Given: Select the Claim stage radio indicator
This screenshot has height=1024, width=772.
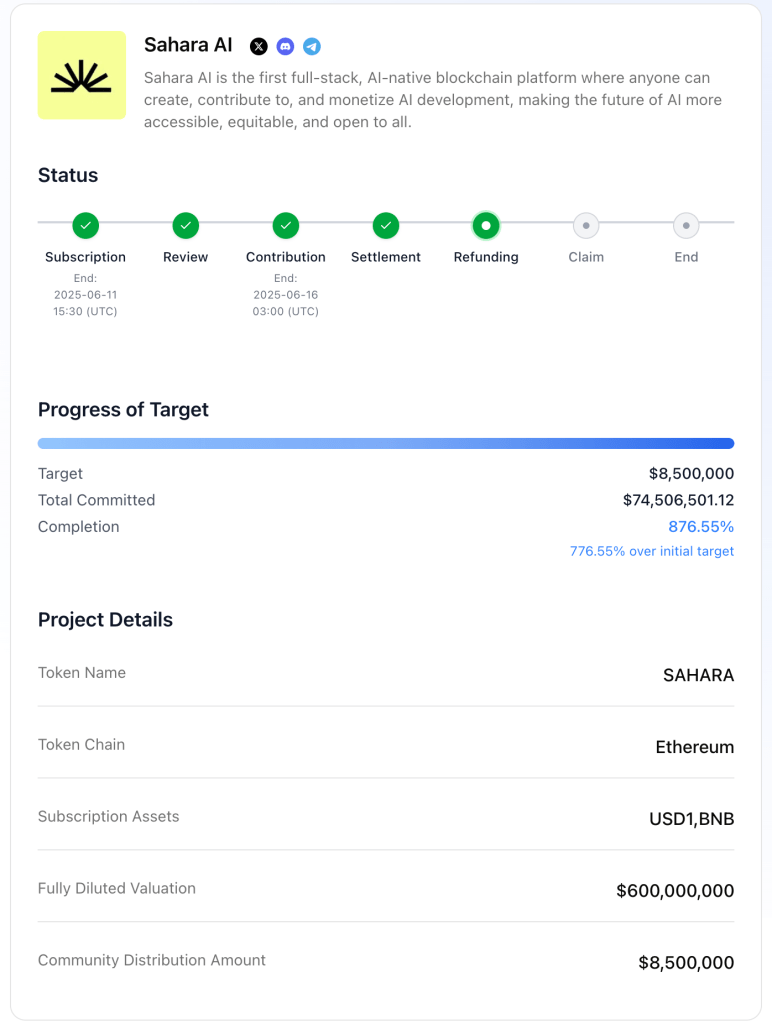Looking at the screenshot, I should coord(586,225).
